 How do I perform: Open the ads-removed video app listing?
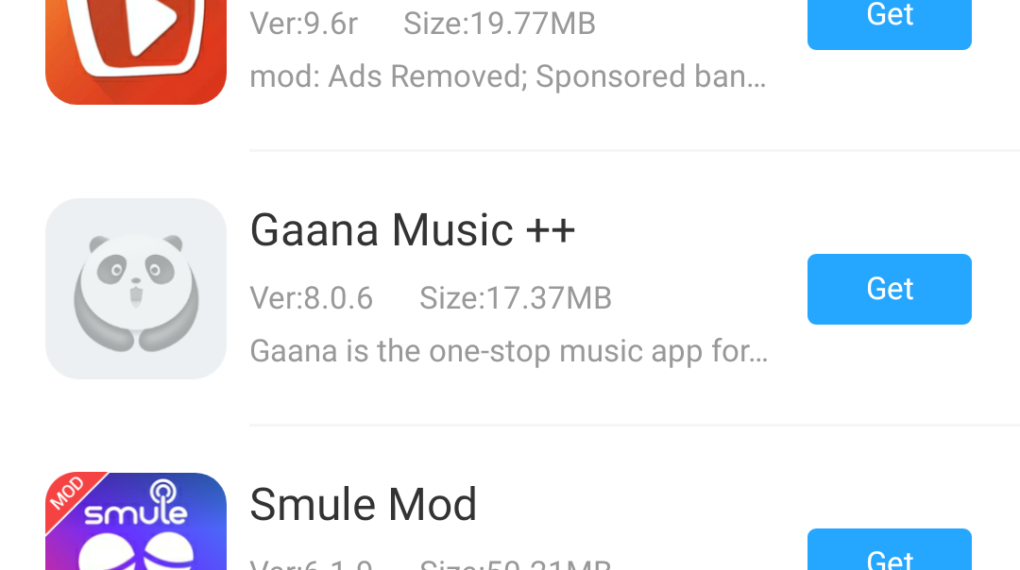[x=506, y=77]
